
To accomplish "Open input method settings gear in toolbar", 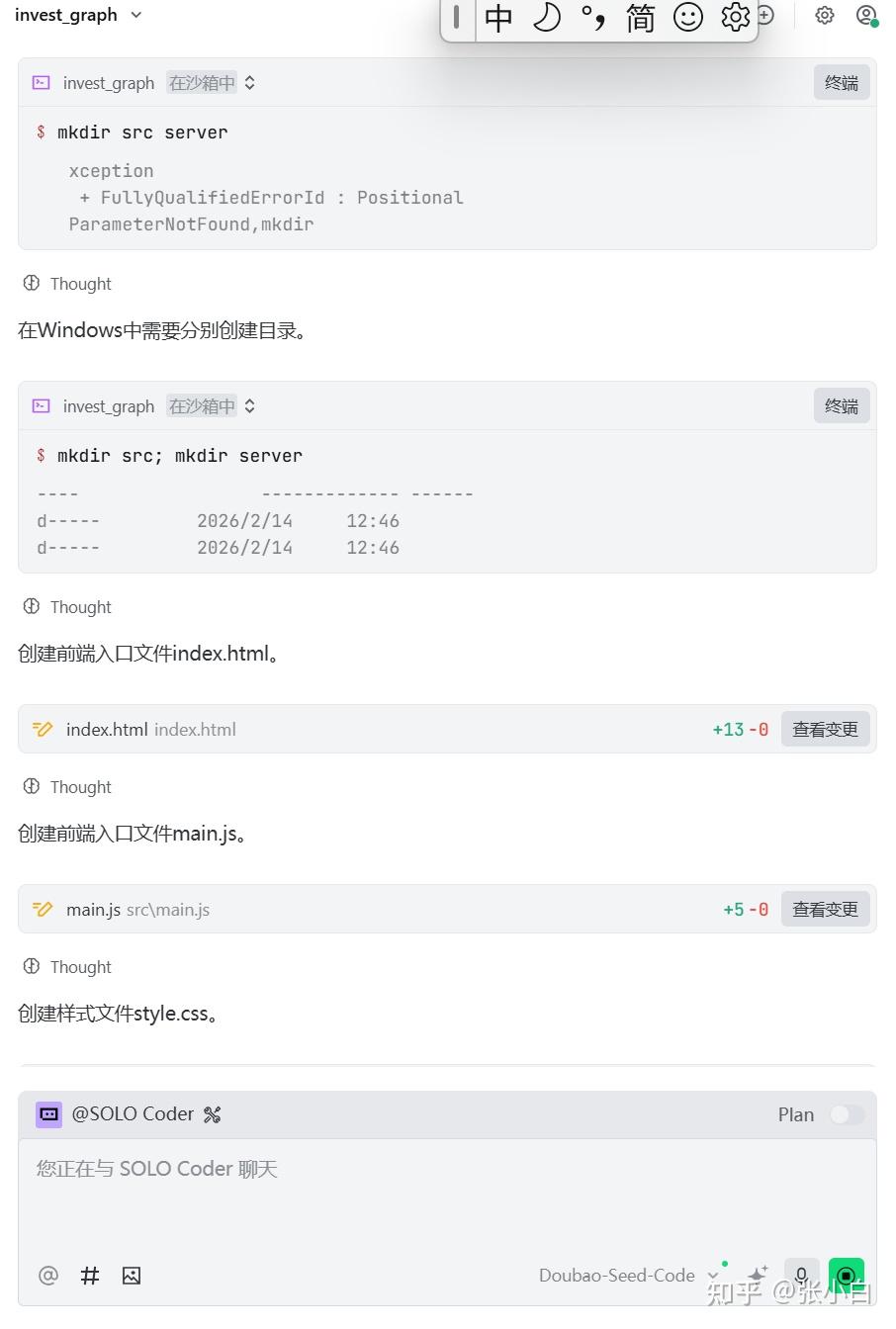I will (x=735, y=18).
